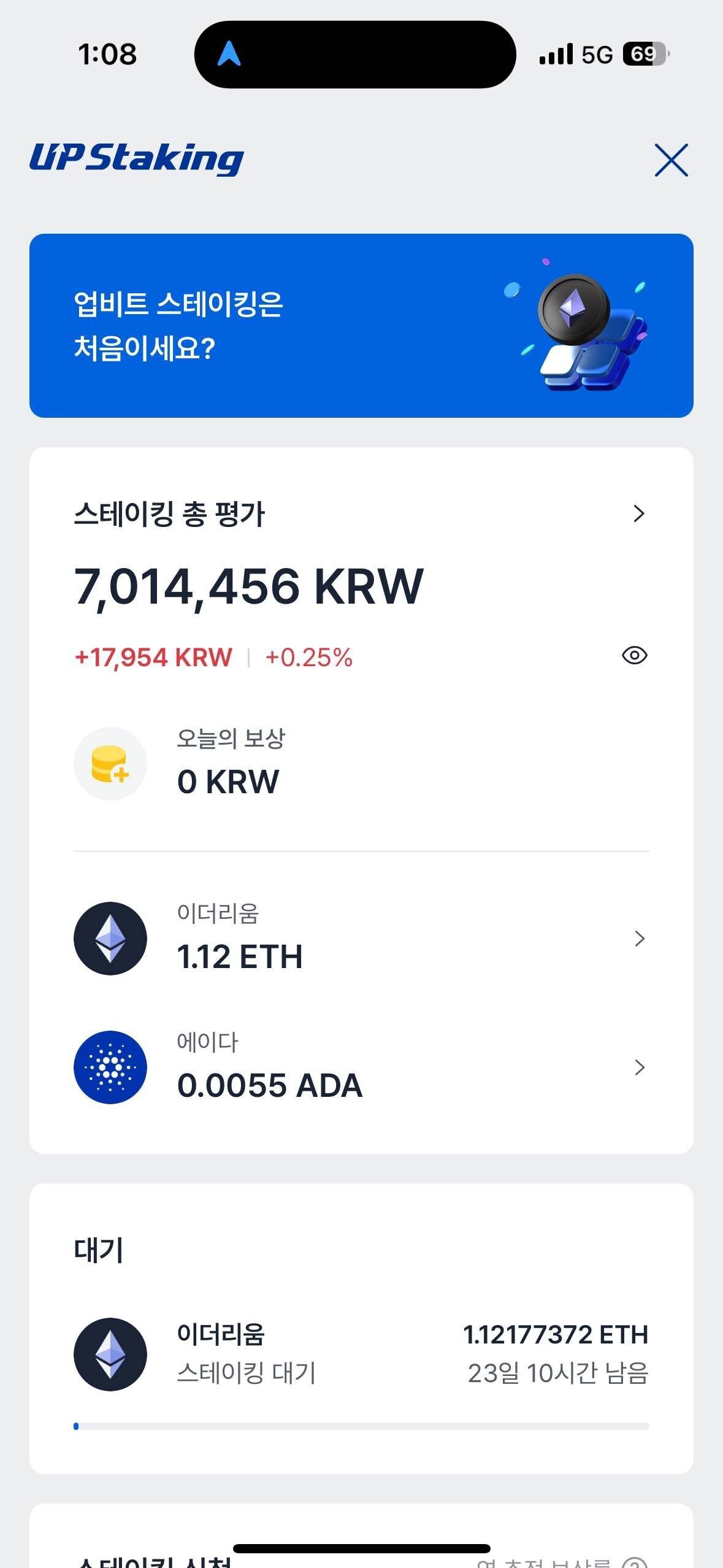Open the chevron on the 1.12 ETH row
Viewport: 723px width, 1568px height.
640,938
